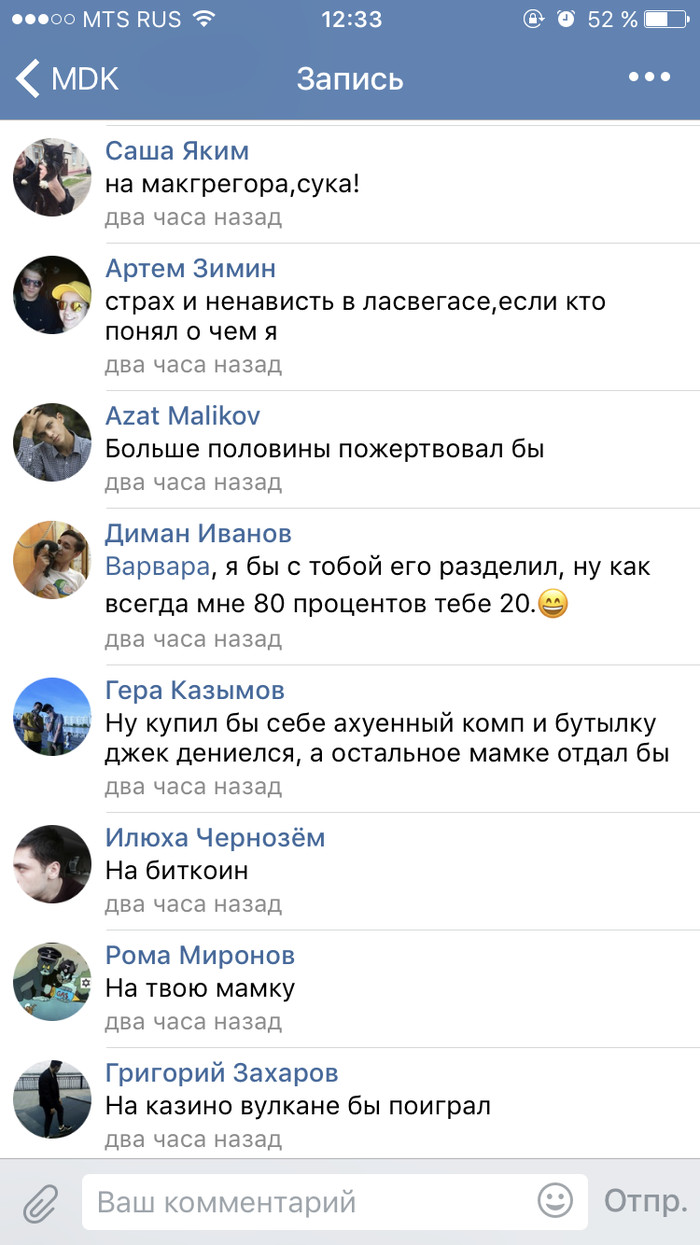Open Диман Иванов's profile name
This screenshot has height=1245, width=700.
click(198, 533)
